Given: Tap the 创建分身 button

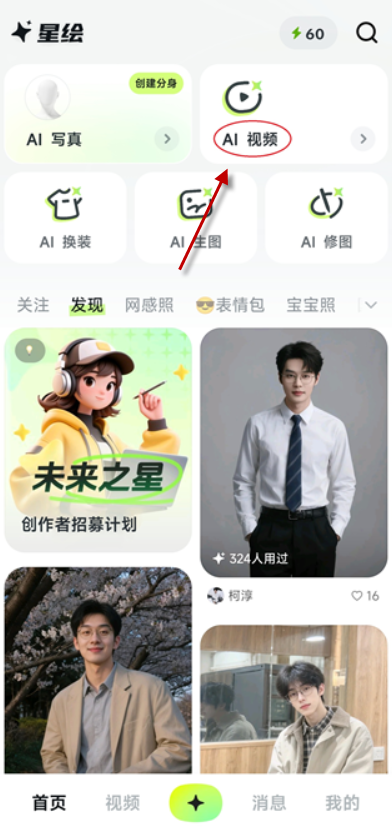Looking at the screenshot, I should click(x=156, y=83).
